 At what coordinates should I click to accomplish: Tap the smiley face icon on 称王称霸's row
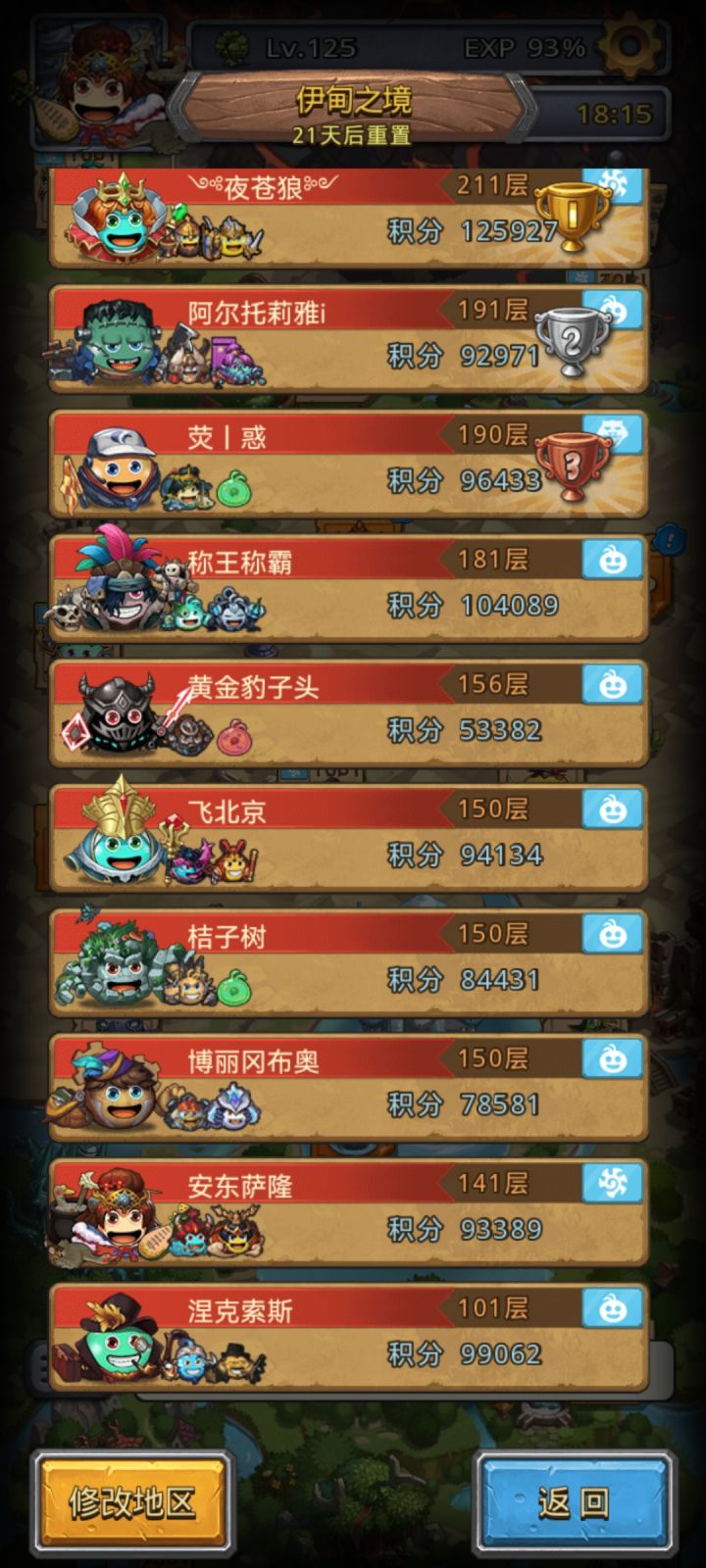[613, 559]
